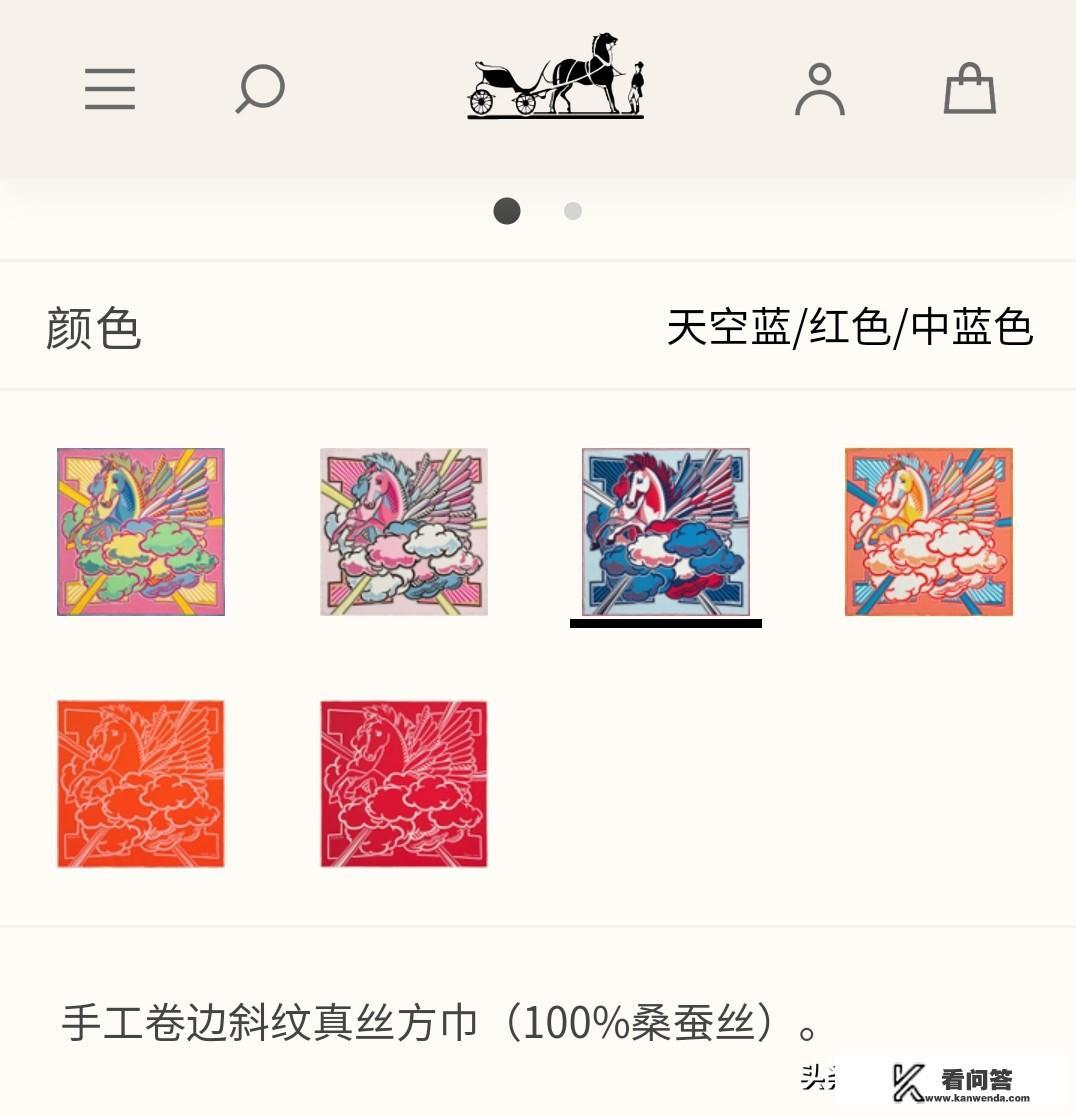The width and height of the screenshot is (1076, 1116).
Task: Click the search magnifier icon
Action: 258,88
